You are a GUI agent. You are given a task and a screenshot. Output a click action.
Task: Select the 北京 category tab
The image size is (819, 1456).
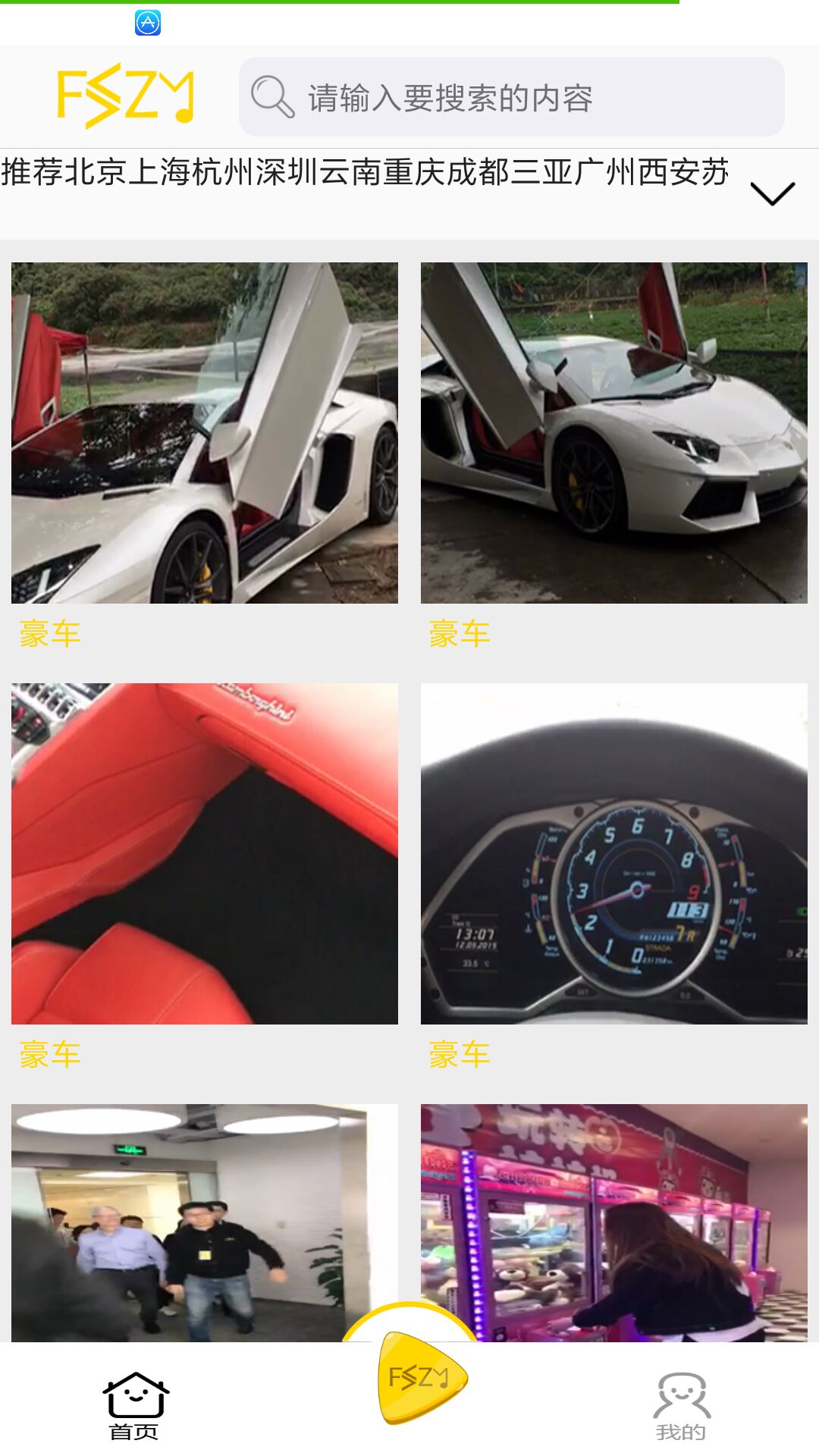point(96,172)
